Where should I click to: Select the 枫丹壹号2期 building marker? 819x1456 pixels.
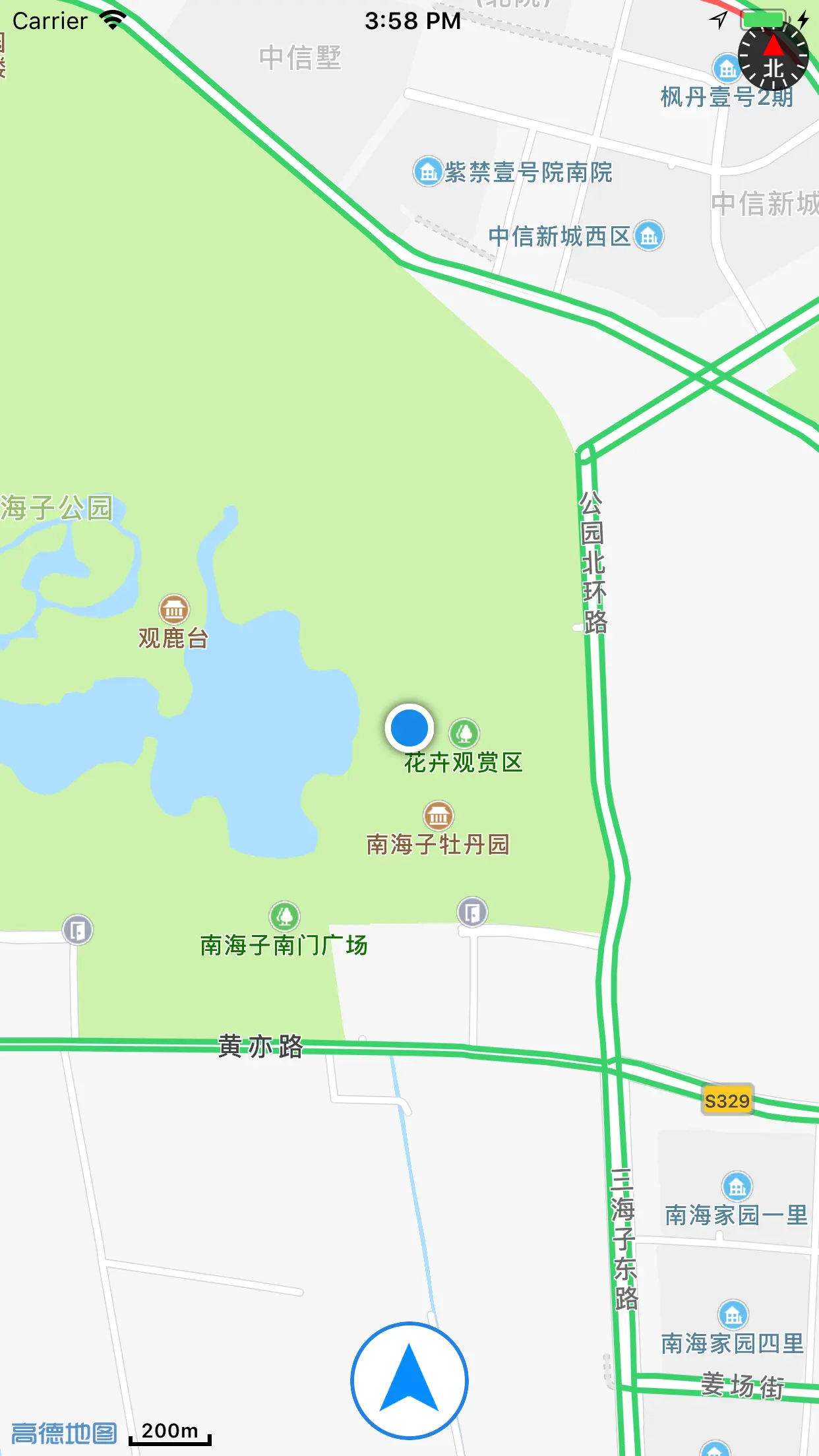[x=727, y=69]
